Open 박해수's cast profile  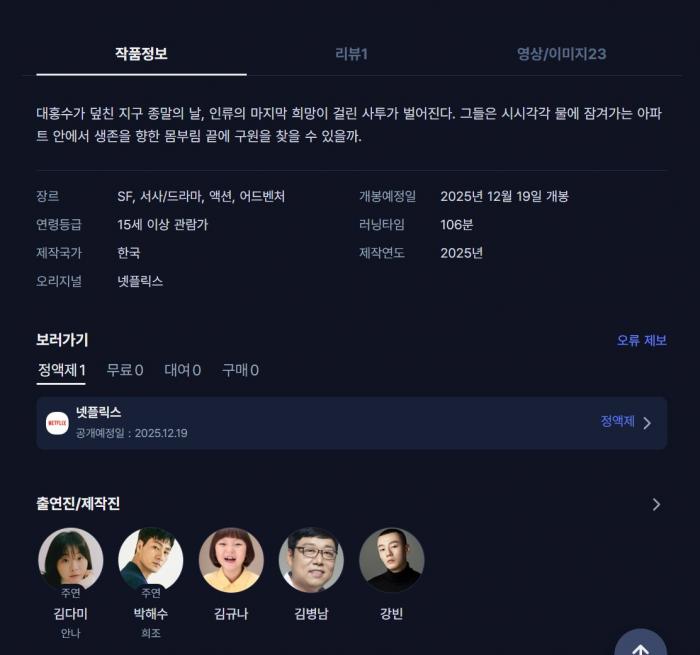151,560
